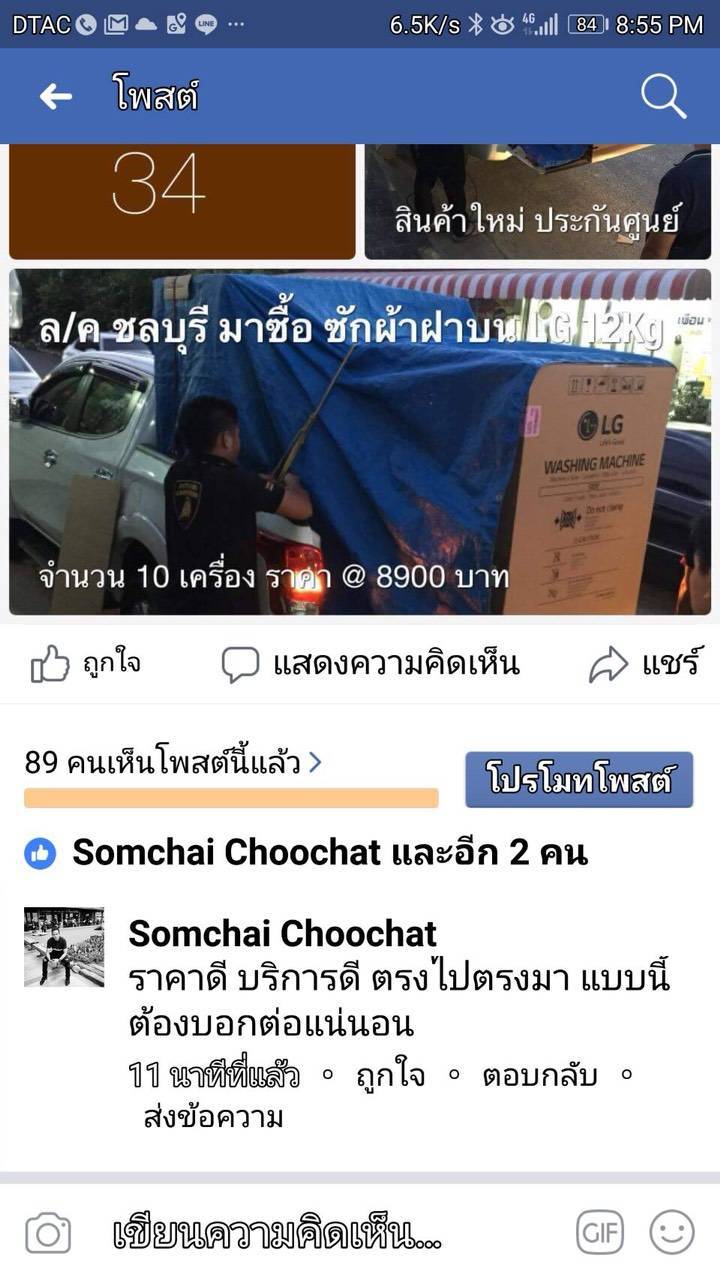The height and width of the screenshot is (1280, 720).
Task: Tap แสดงความคิดเห็น to comment on post
Action: click(371, 663)
